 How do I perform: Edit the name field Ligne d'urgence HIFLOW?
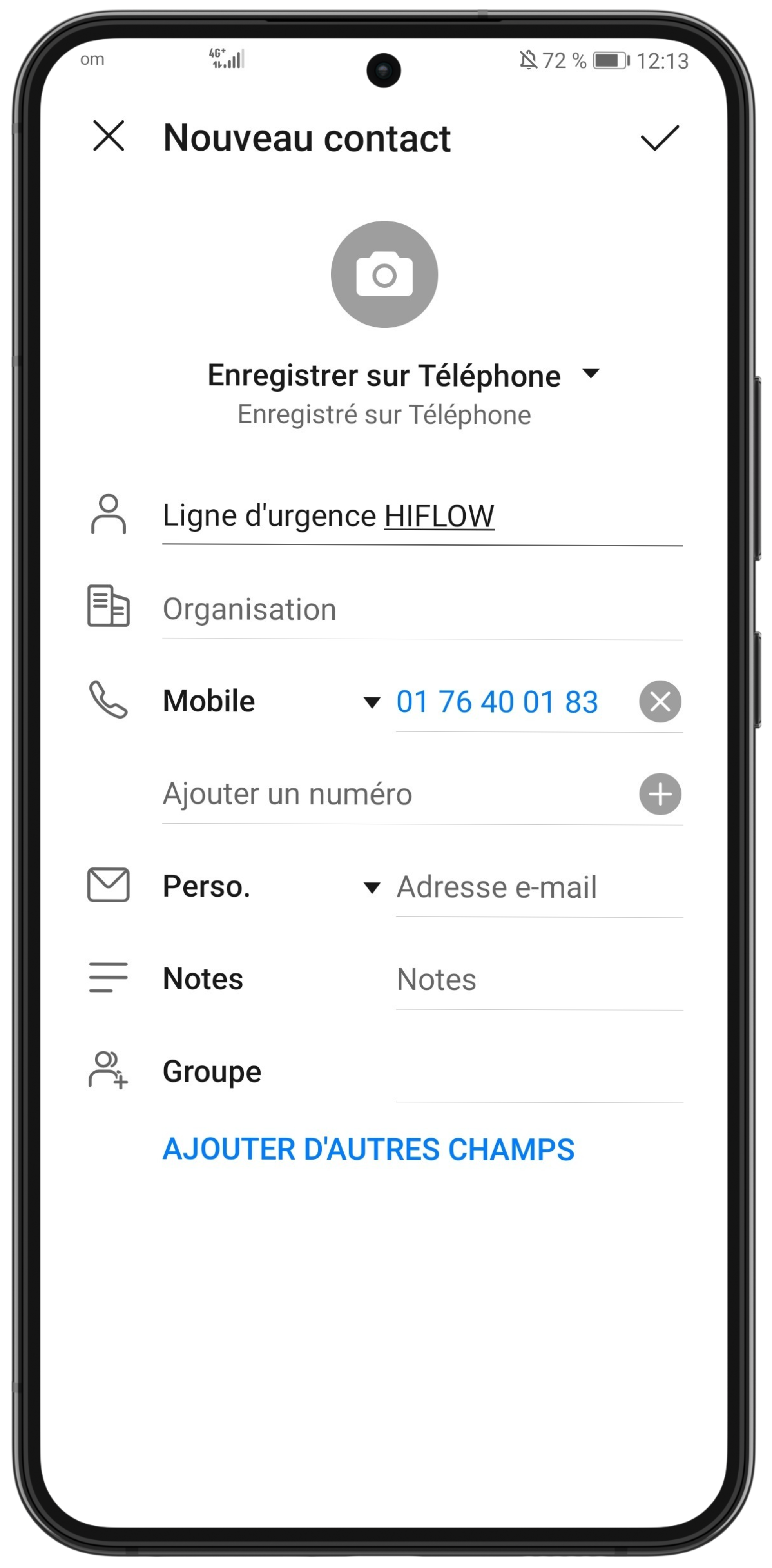(x=422, y=517)
